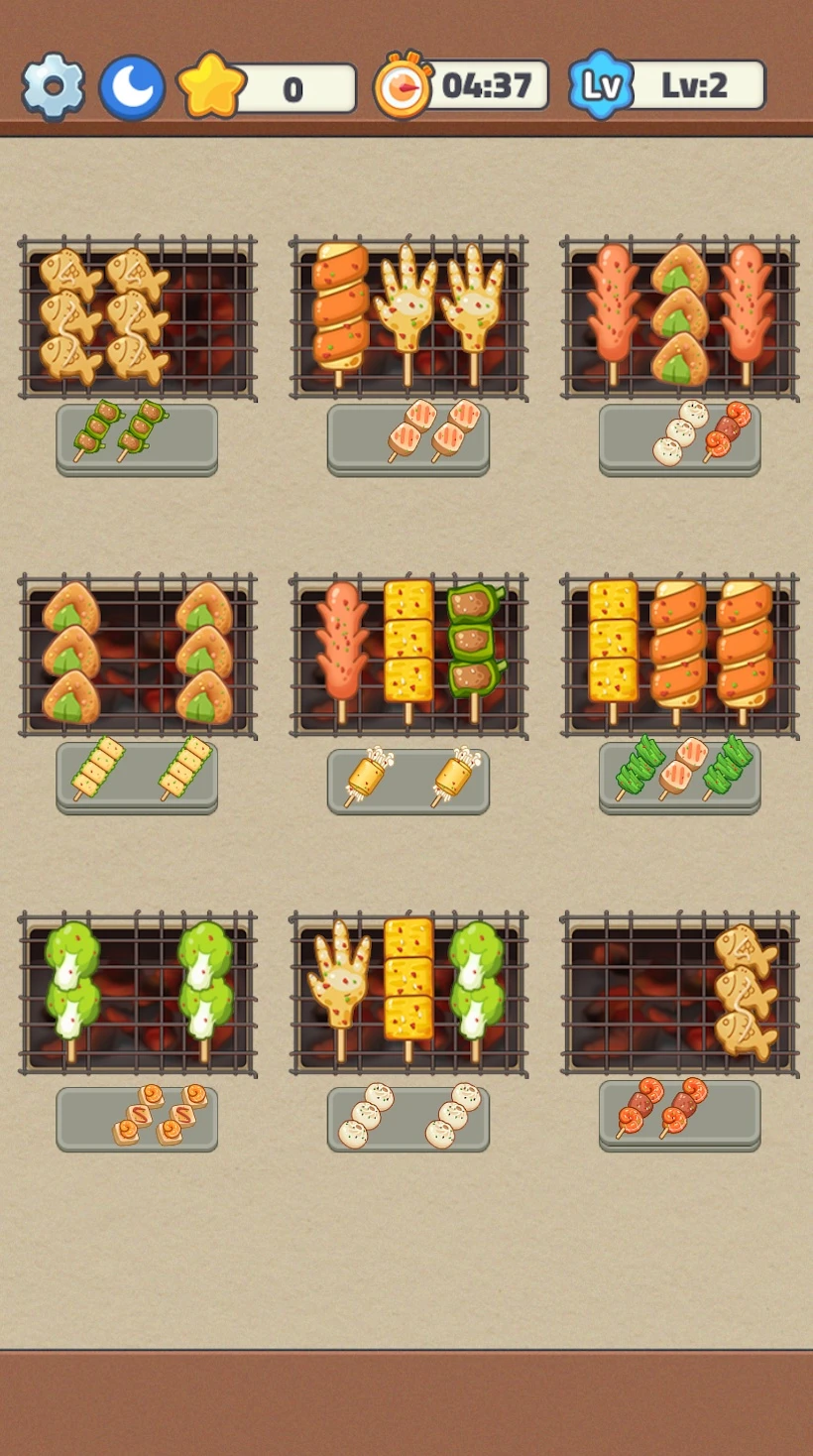813x1456 pixels.
Task: Pick the spiral sausage beside the chicken feet
Action: [340, 303]
